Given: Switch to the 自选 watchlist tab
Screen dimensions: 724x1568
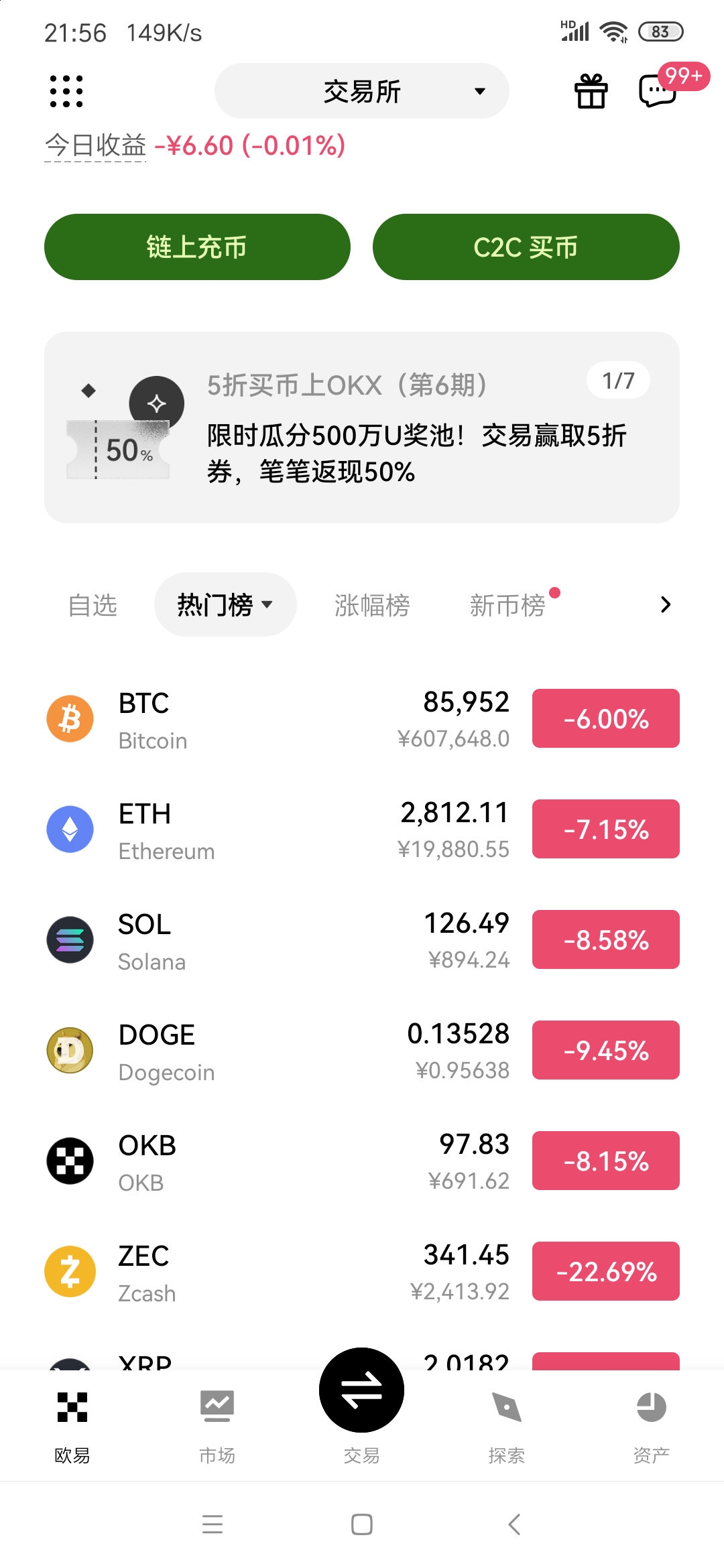Looking at the screenshot, I should pyautogui.click(x=93, y=605).
